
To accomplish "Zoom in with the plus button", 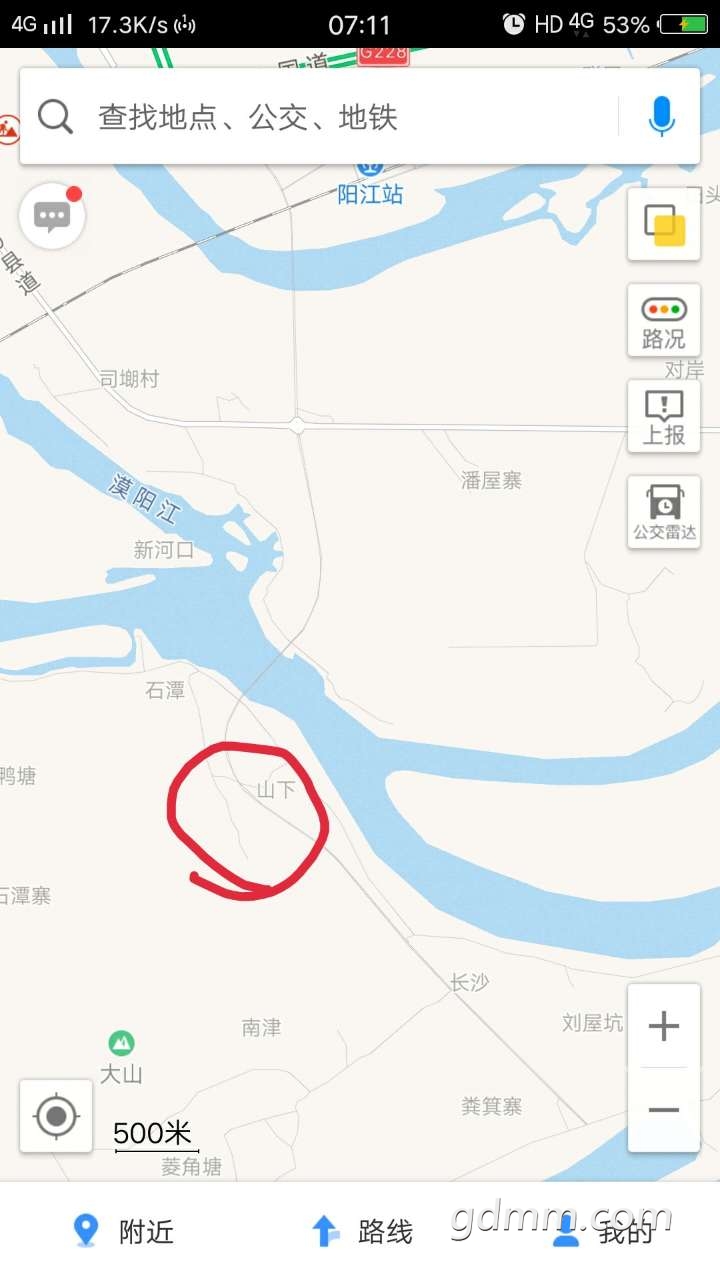I will coord(663,1026).
